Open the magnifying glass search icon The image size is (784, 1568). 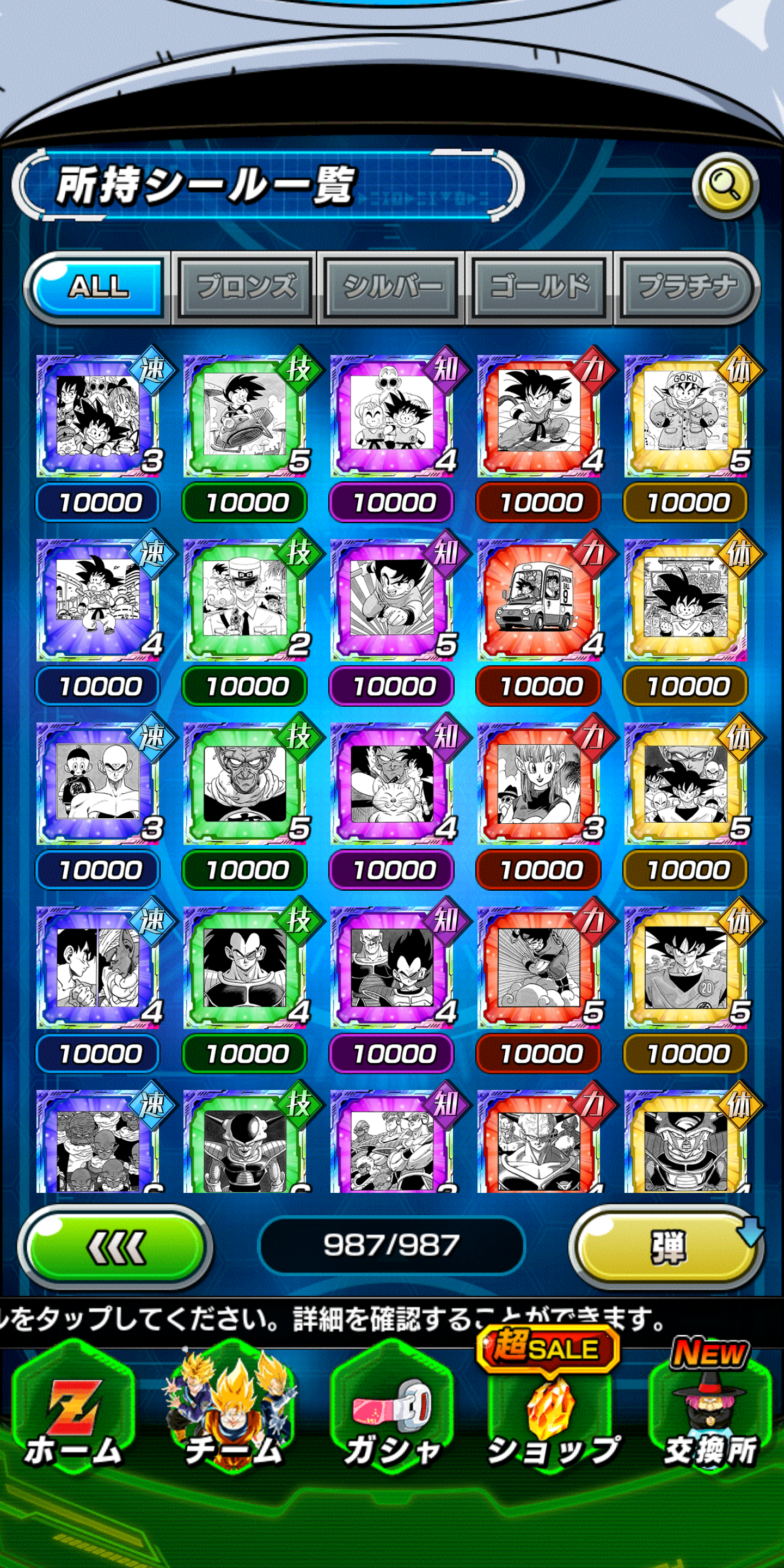724,186
